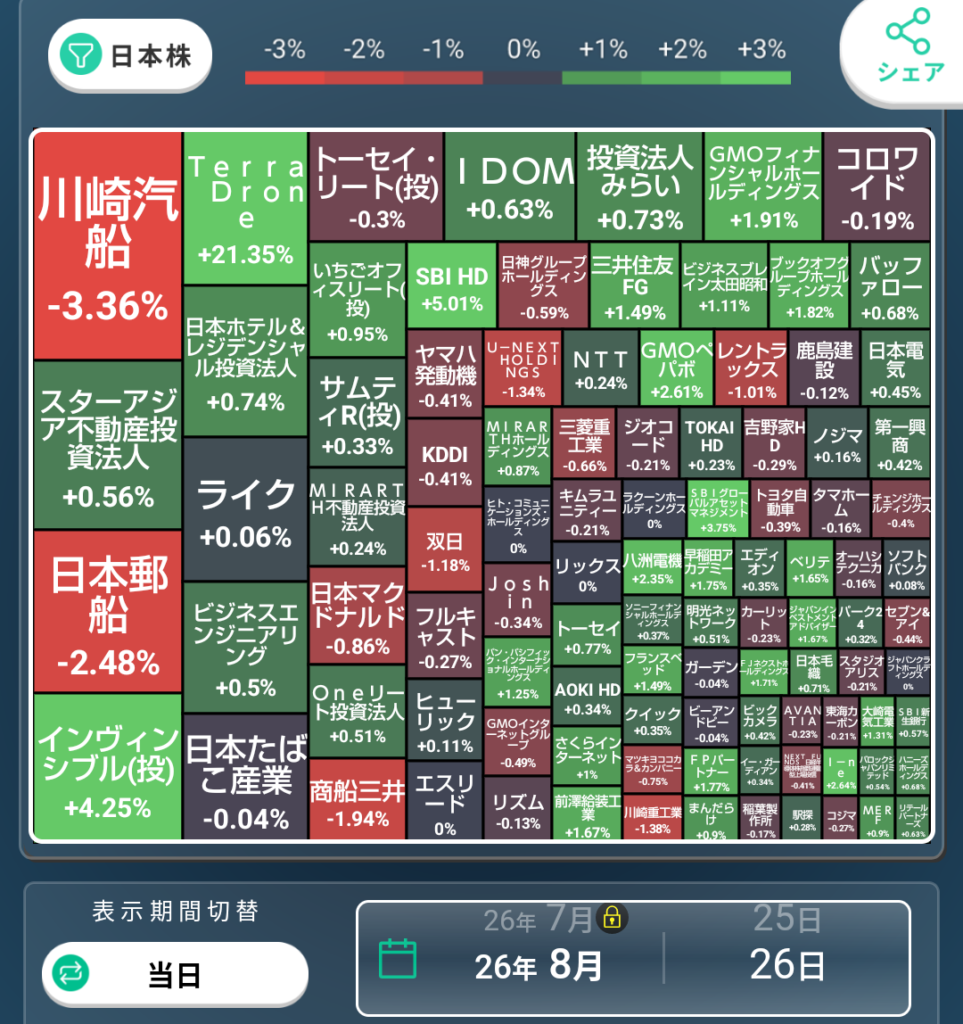Screen dimensions: 963x1024
Task: Open the calendar date picker icon
Action: coord(398,958)
